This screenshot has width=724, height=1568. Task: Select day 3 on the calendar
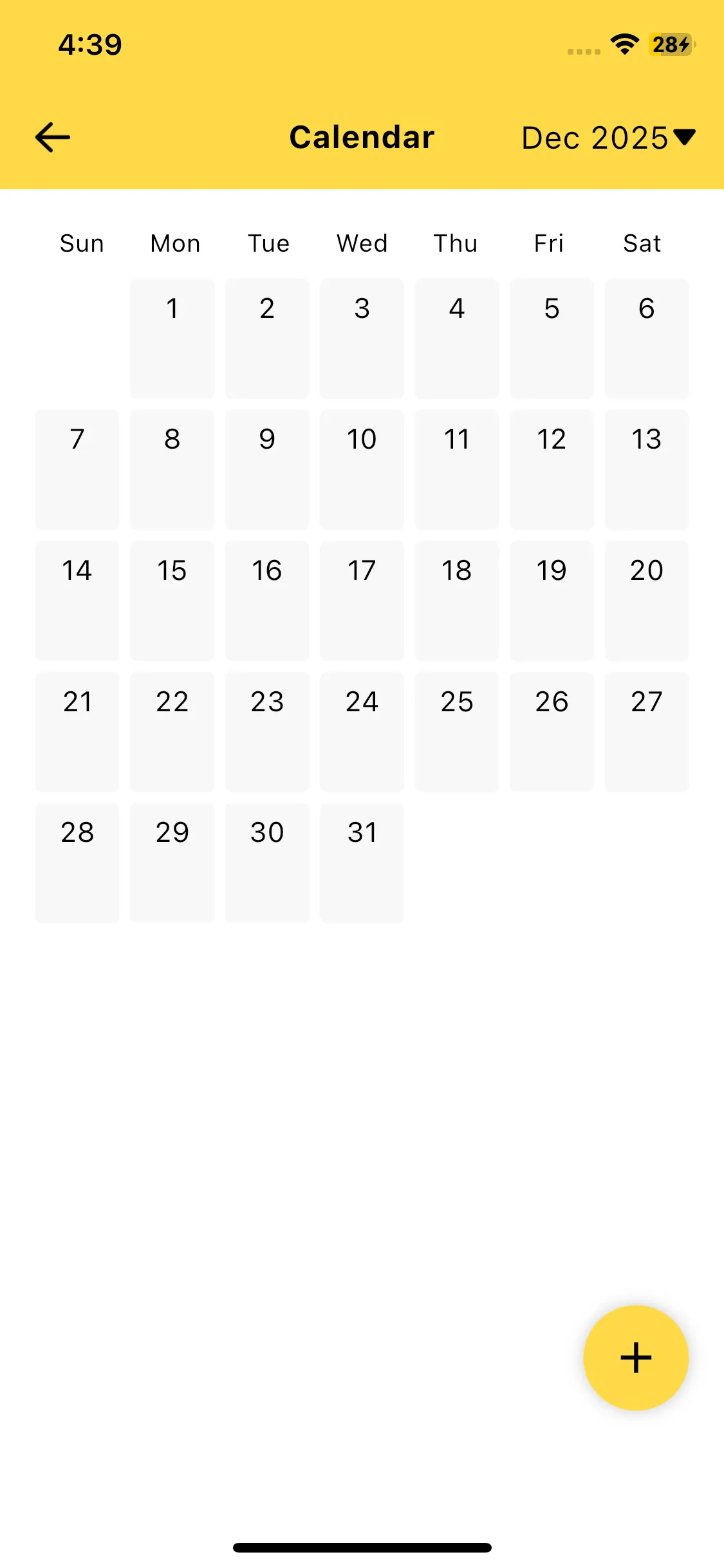(x=362, y=339)
